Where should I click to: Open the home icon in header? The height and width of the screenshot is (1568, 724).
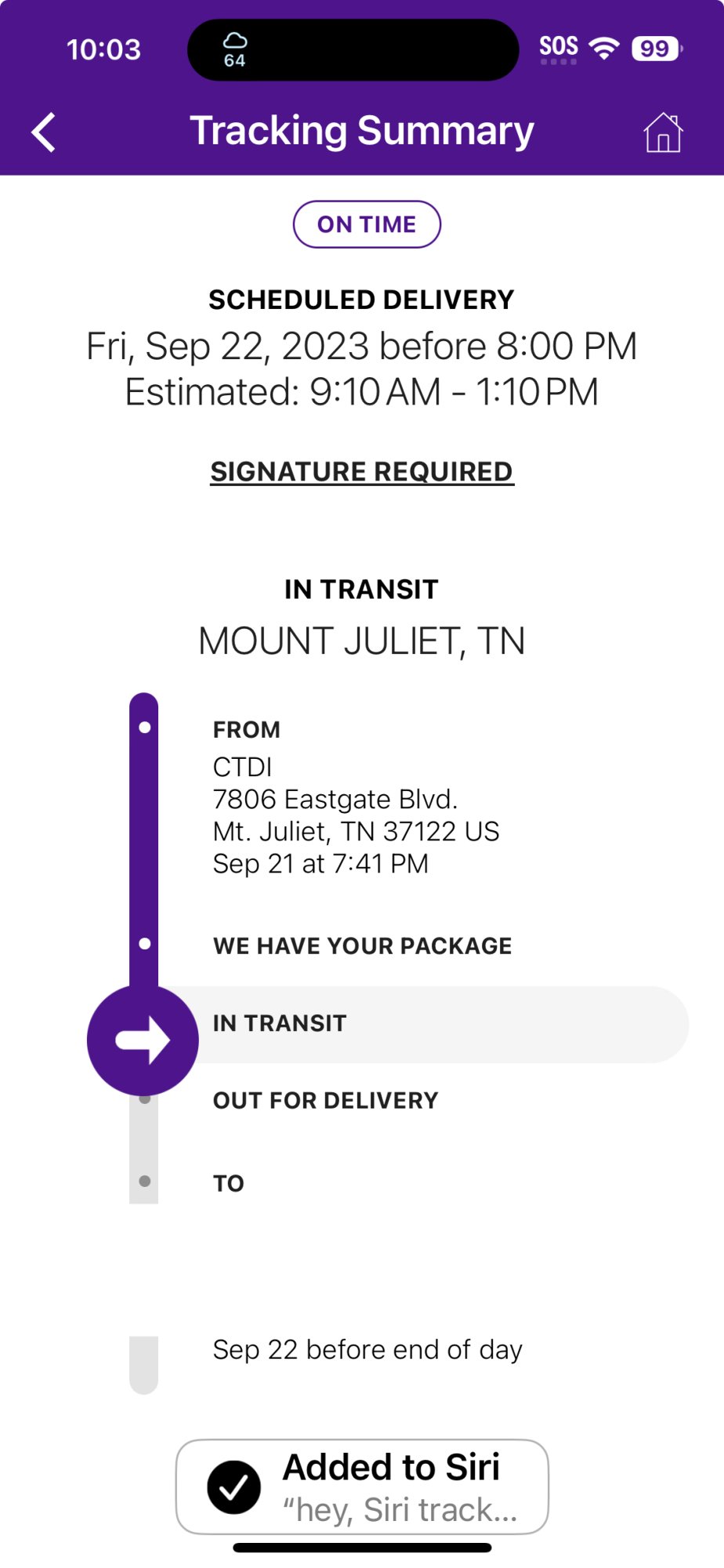pos(663,132)
